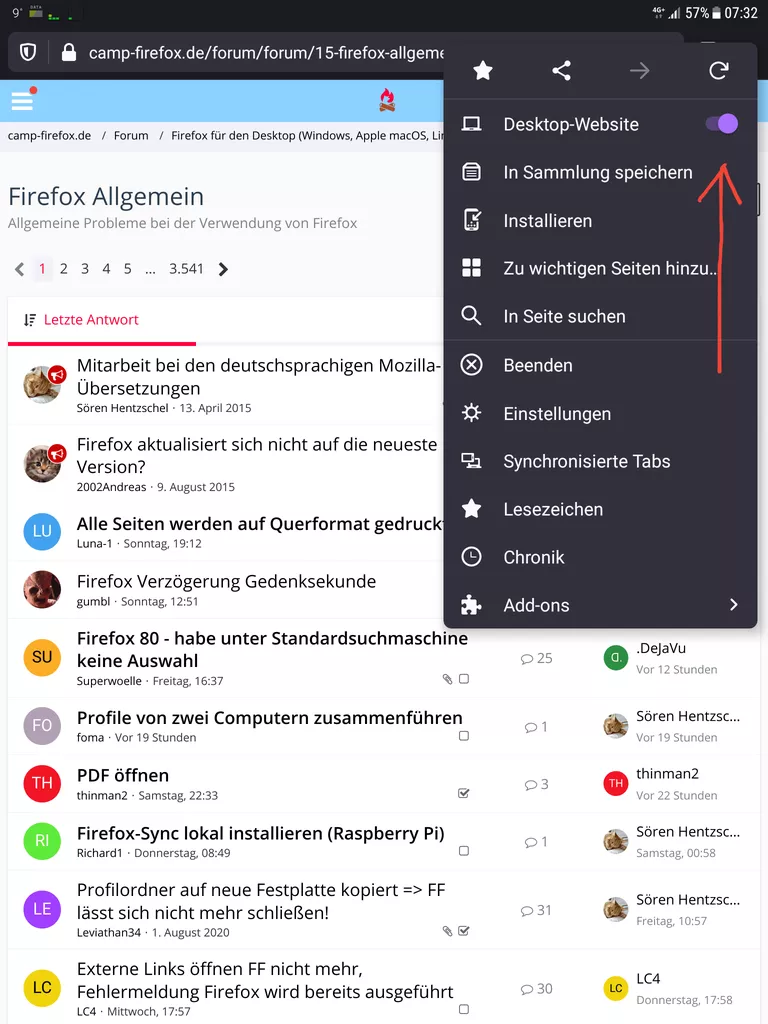Add page to wichtigen Seiten
The width and height of the screenshot is (768, 1024).
[610, 269]
